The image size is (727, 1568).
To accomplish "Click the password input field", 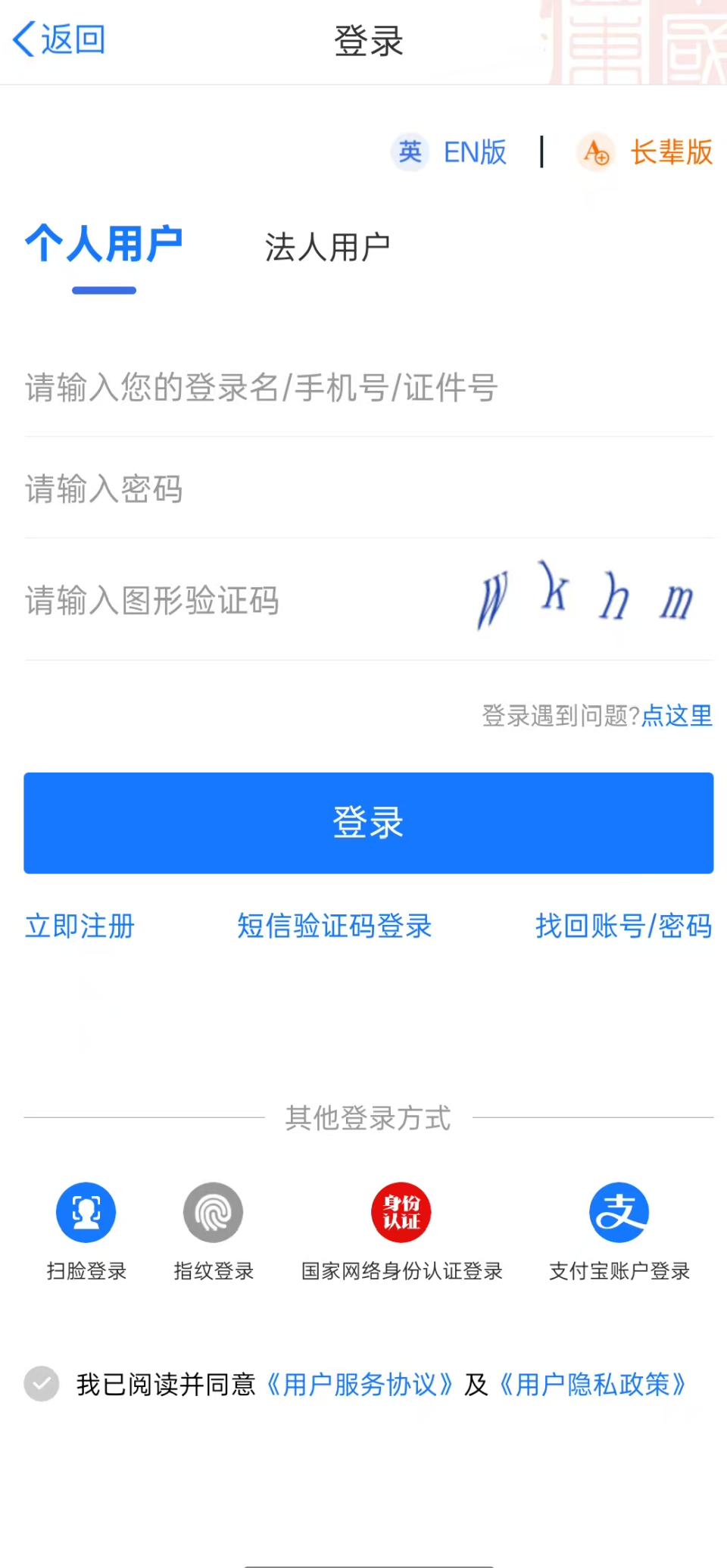I will tap(227, 490).
